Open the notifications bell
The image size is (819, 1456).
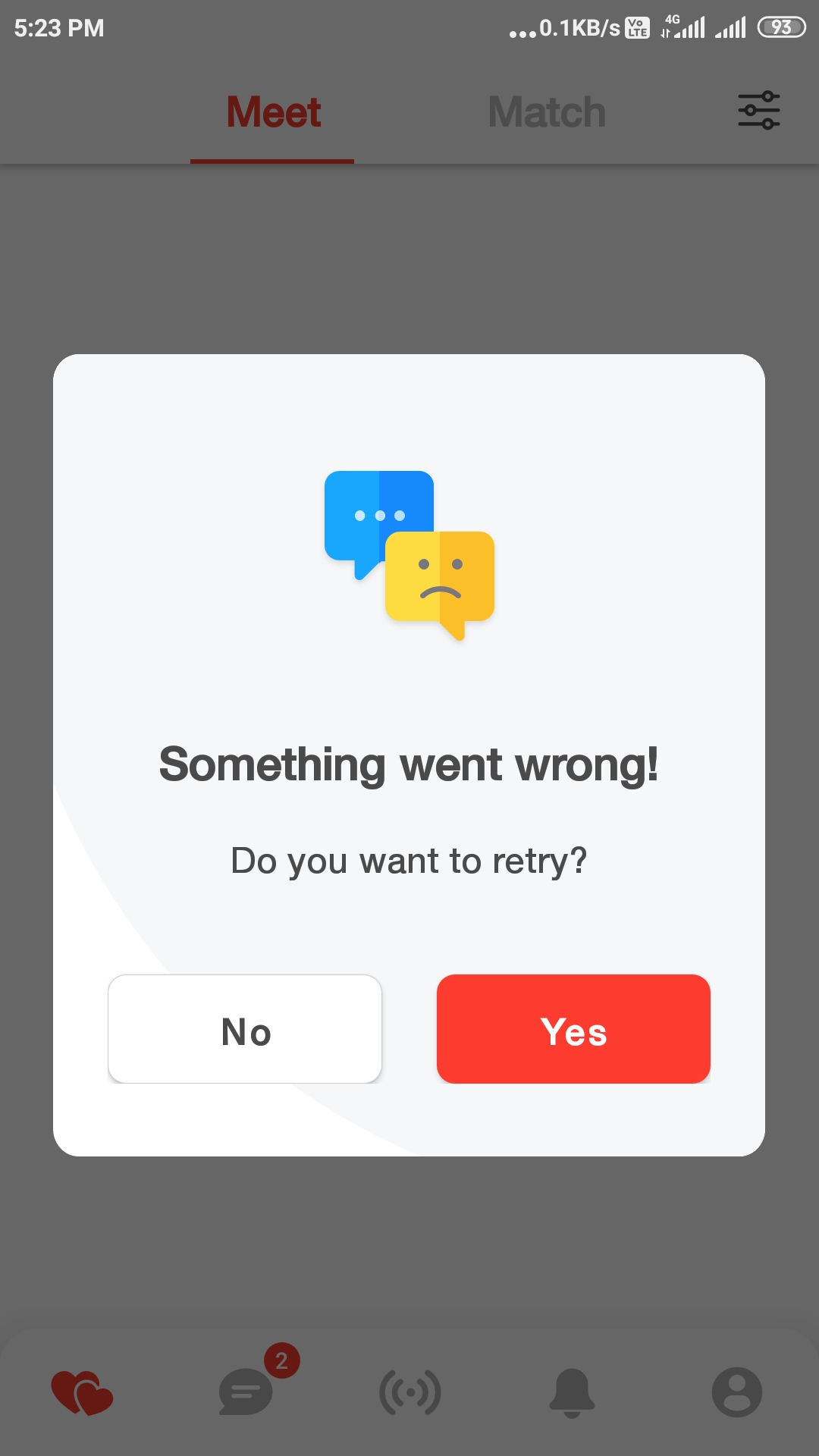click(573, 1392)
